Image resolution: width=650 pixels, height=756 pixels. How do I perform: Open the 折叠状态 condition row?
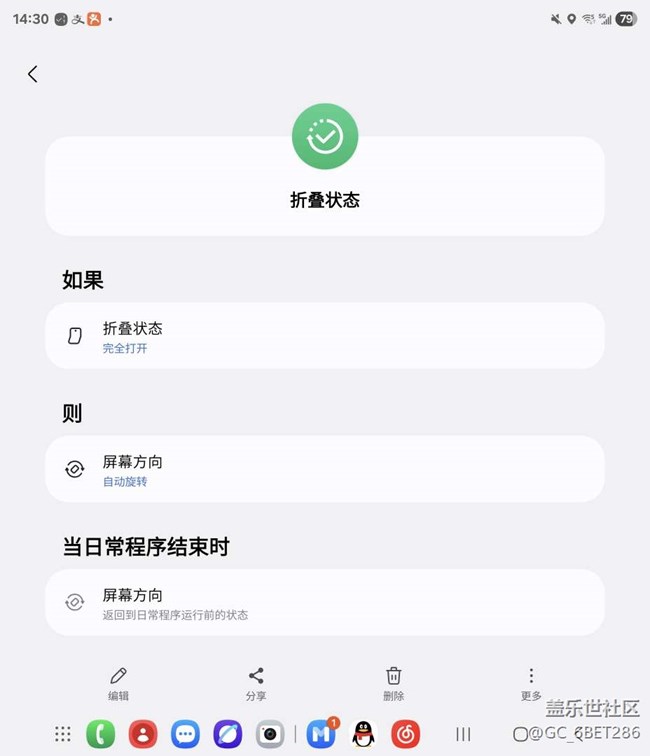pyautogui.click(x=324, y=336)
